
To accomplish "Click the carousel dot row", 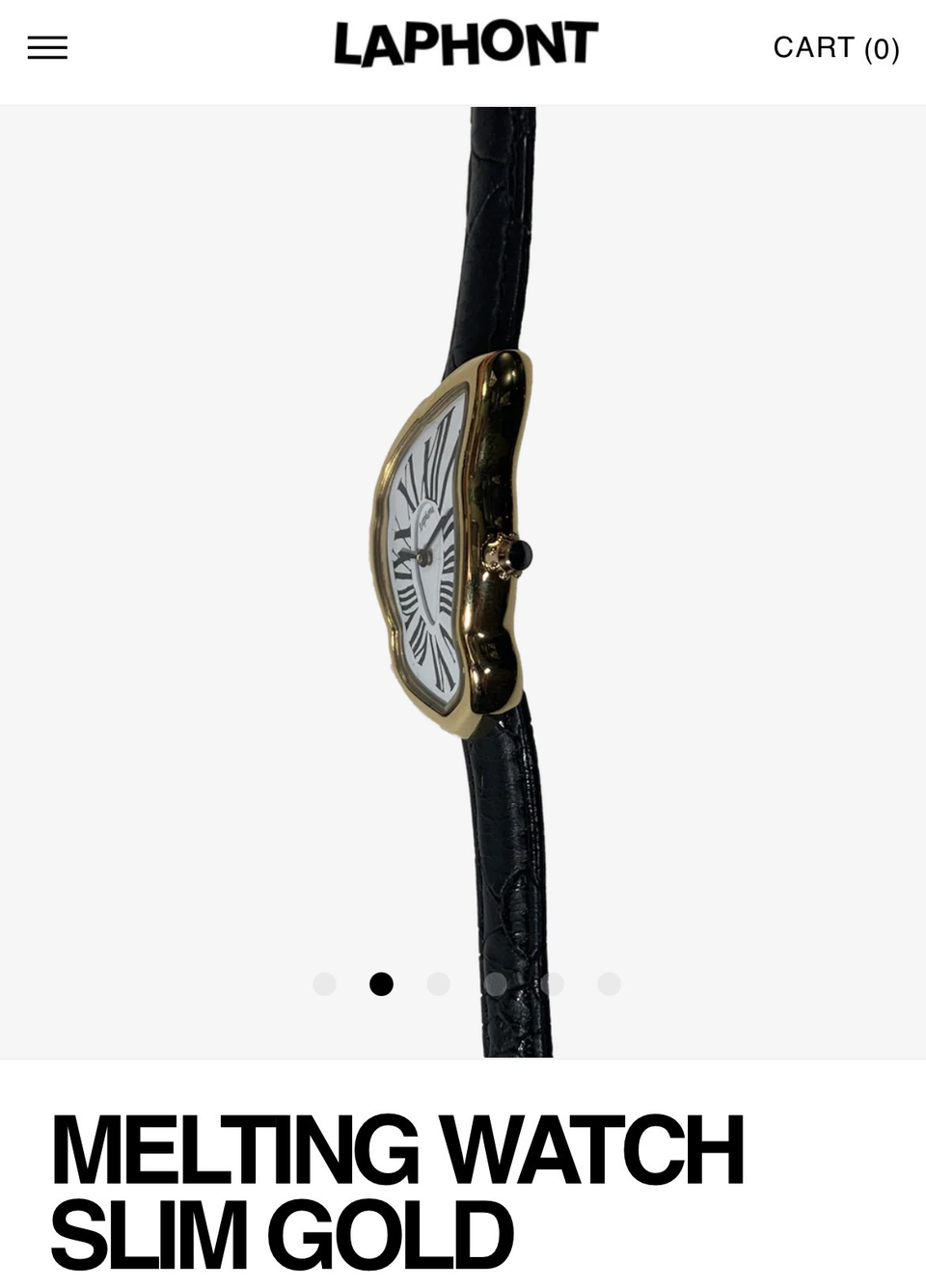I will pyautogui.click(x=466, y=983).
